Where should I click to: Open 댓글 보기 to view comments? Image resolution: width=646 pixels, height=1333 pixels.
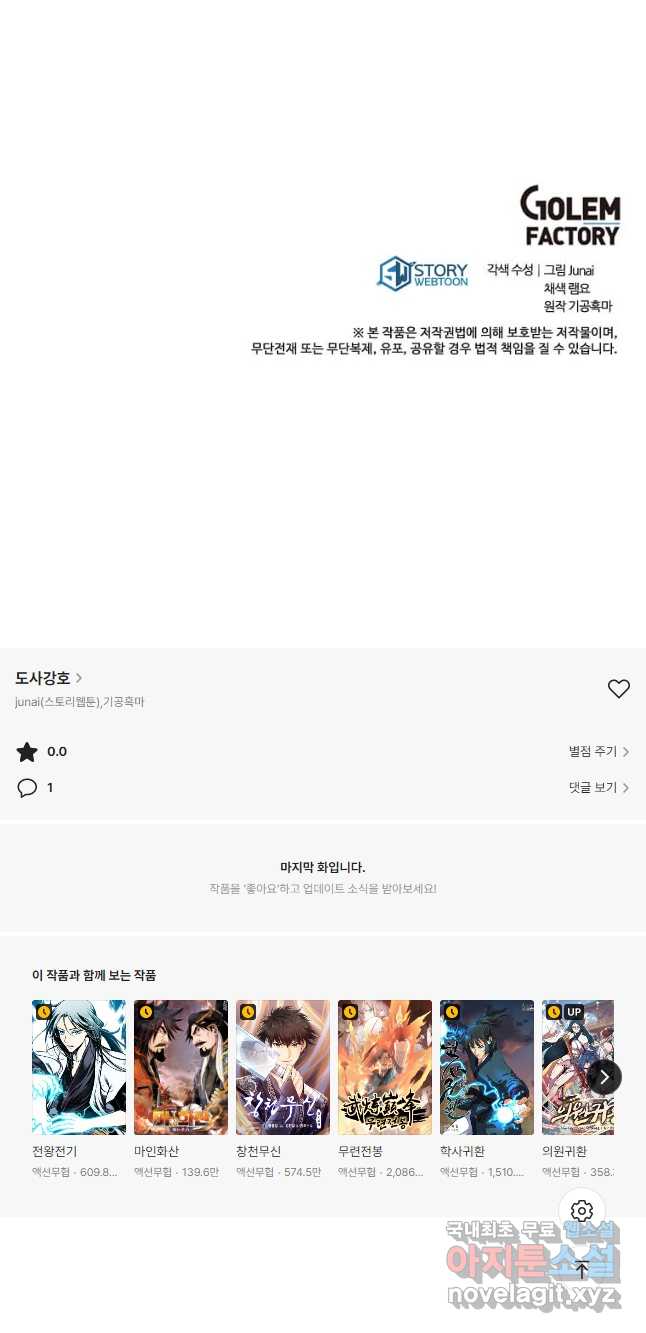coord(599,788)
